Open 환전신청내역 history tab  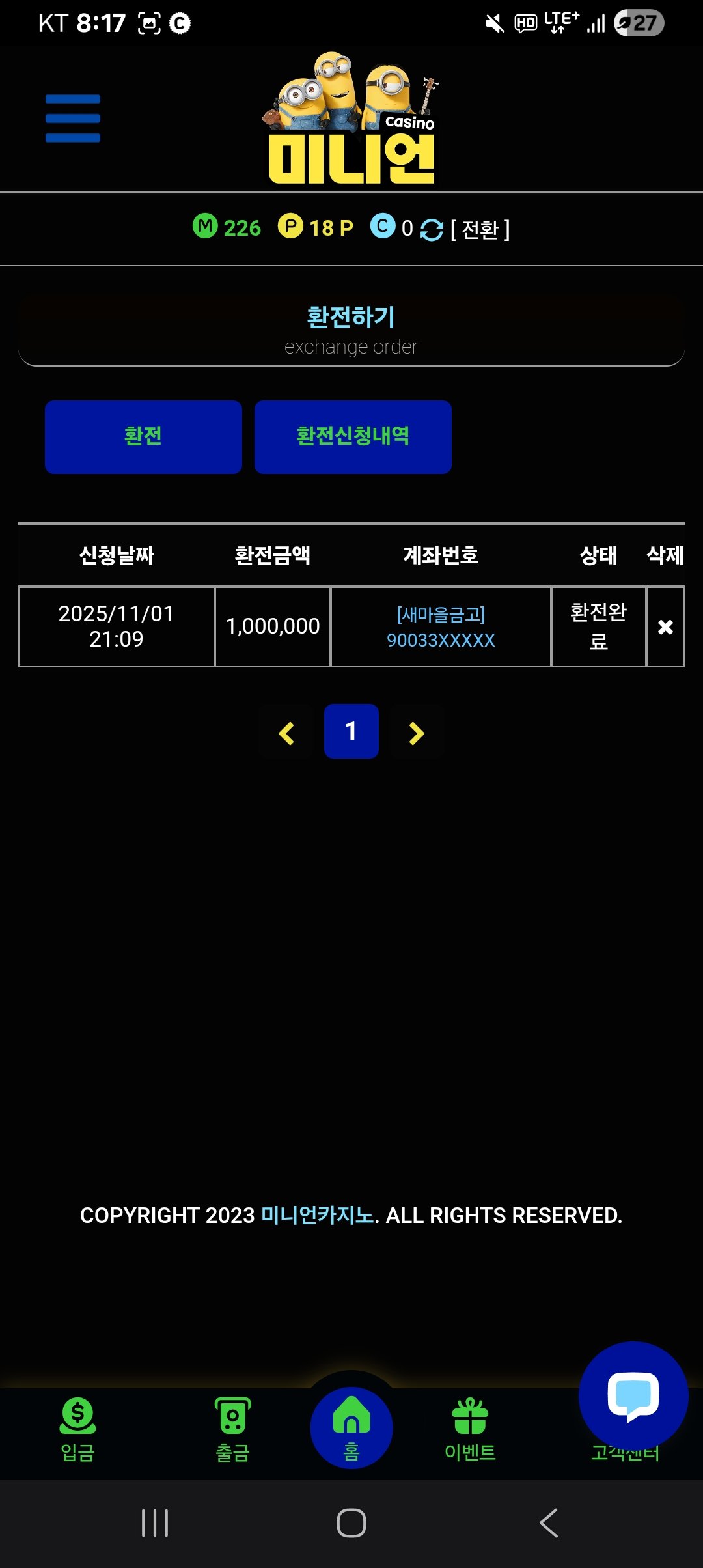point(353,437)
